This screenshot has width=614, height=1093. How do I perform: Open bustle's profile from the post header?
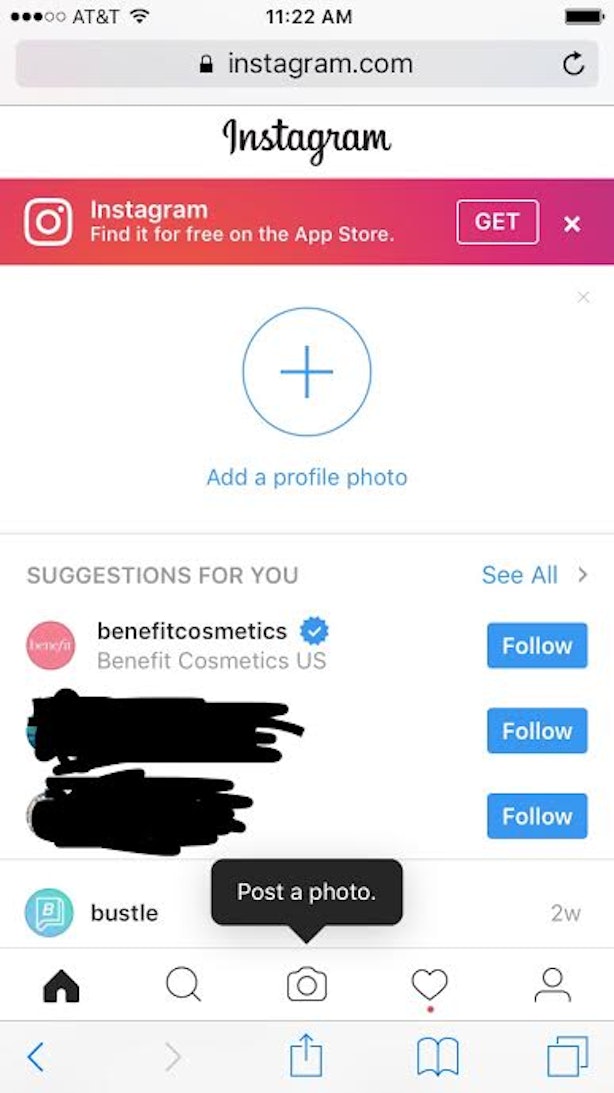pos(124,912)
